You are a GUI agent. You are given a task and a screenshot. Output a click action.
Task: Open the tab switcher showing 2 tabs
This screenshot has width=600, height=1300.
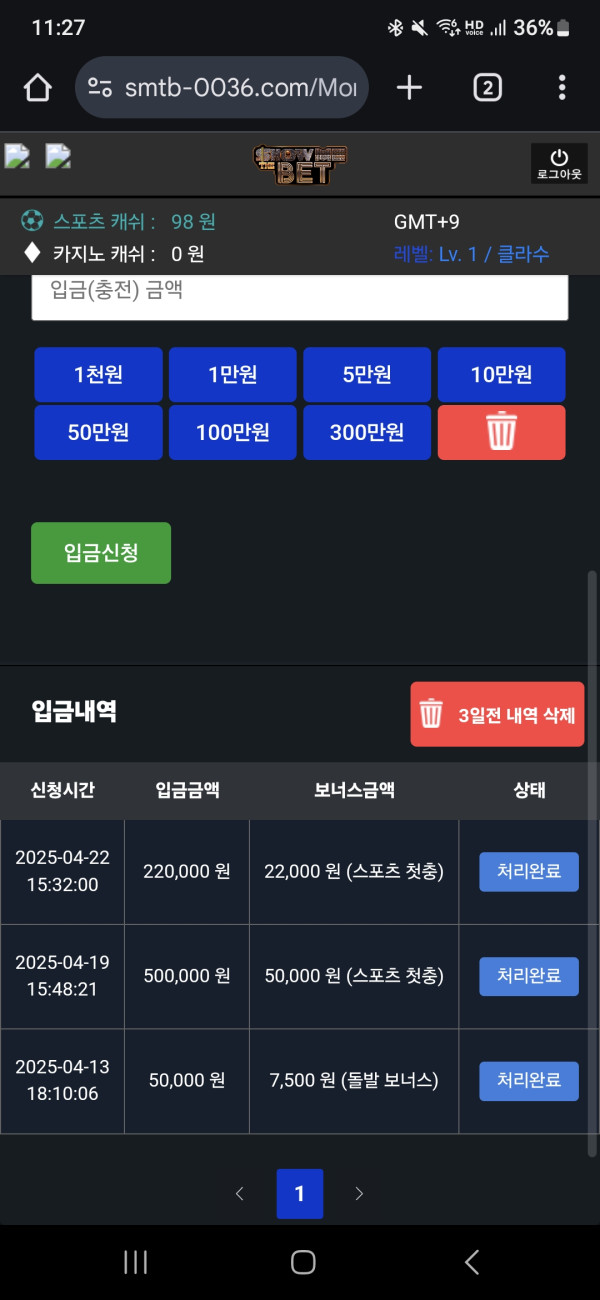point(487,88)
